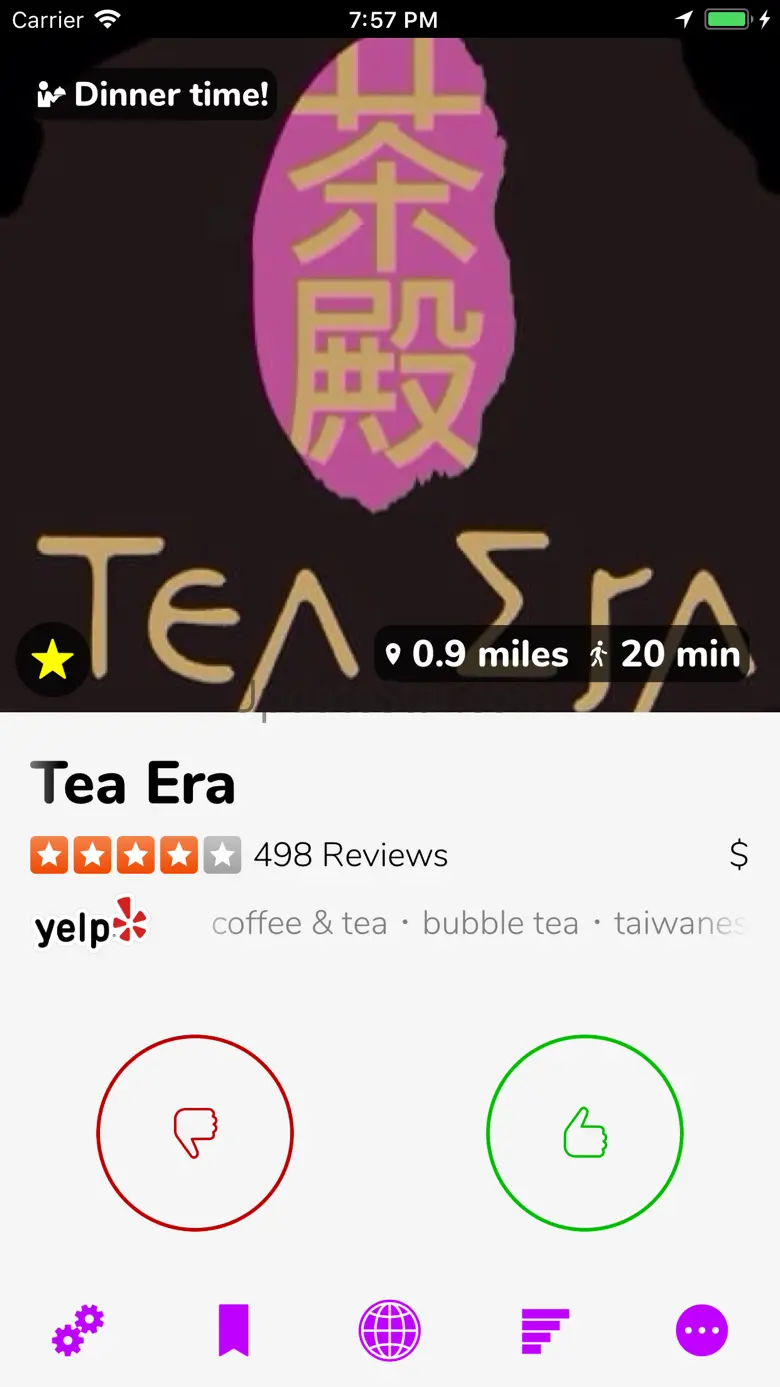Like Tea Era with thumbs up

coord(584,1132)
